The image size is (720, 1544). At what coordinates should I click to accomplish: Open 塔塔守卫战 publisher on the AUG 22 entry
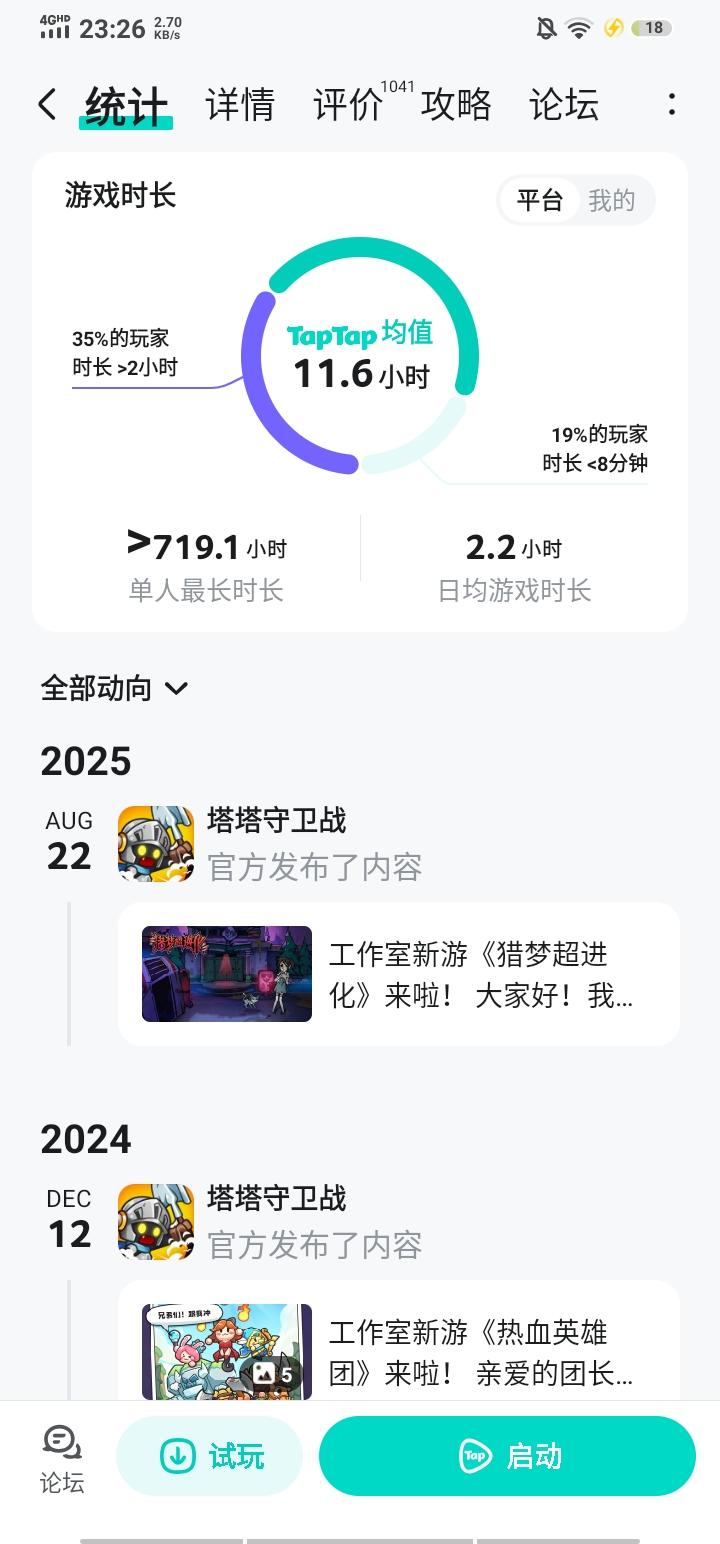[276, 821]
